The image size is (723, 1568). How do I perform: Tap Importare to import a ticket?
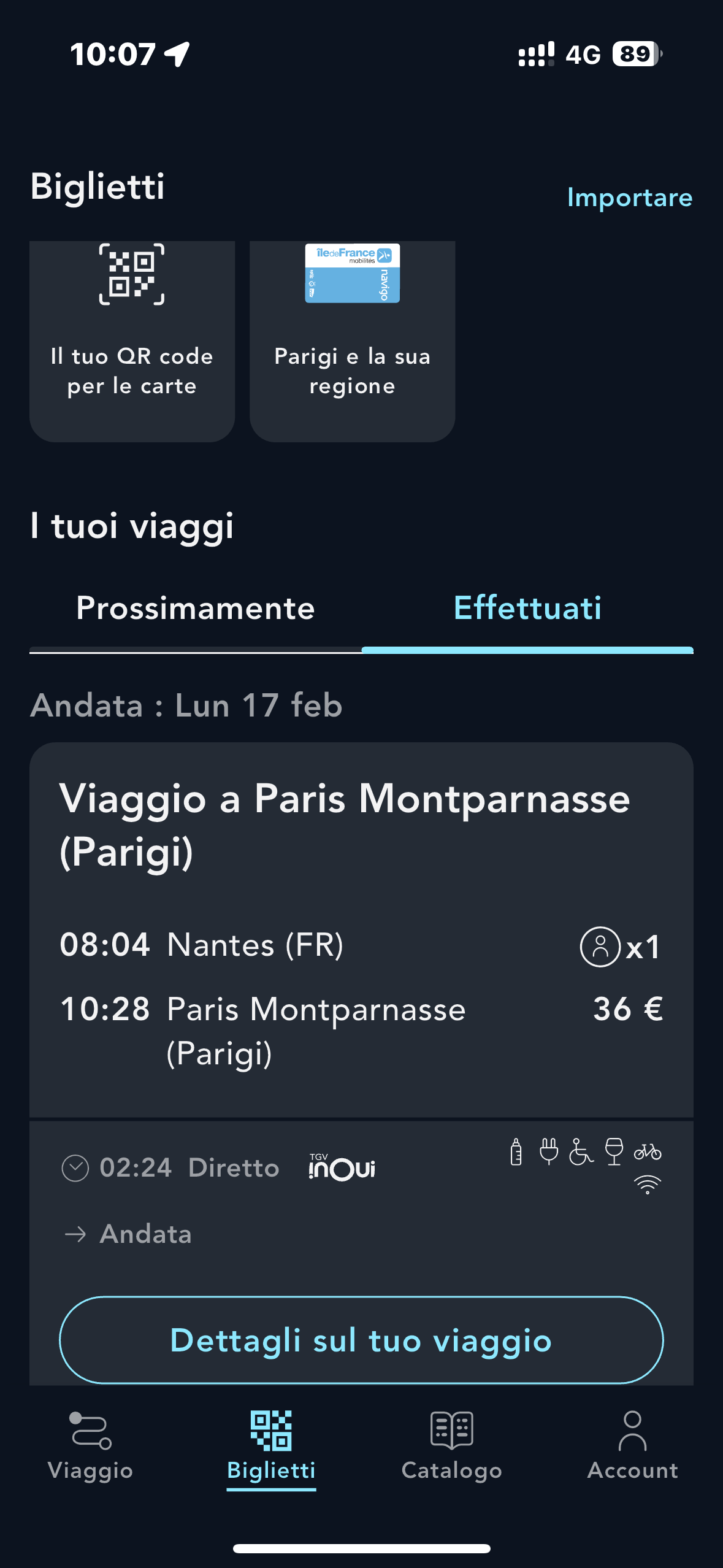click(629, 198)
